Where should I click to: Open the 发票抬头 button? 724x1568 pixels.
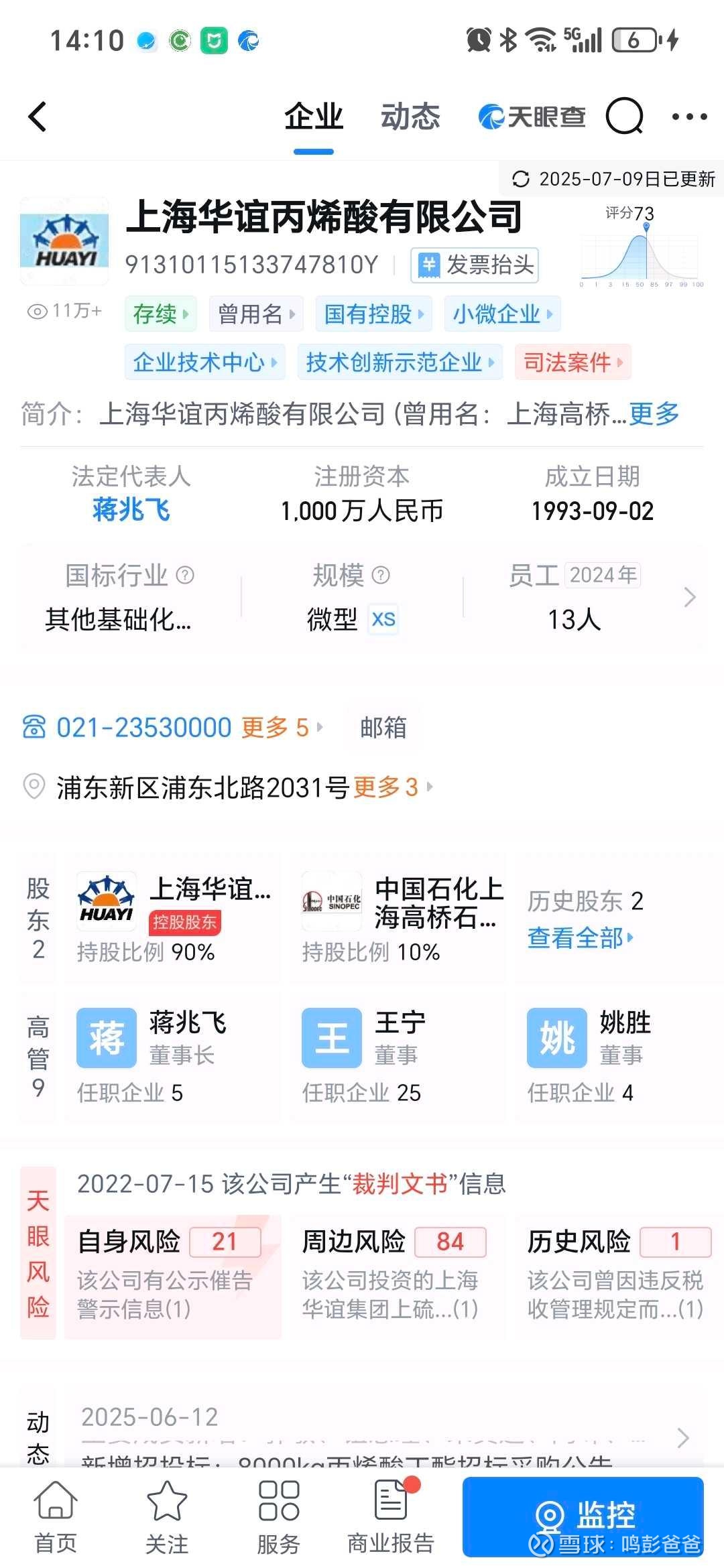click(475, 265)
